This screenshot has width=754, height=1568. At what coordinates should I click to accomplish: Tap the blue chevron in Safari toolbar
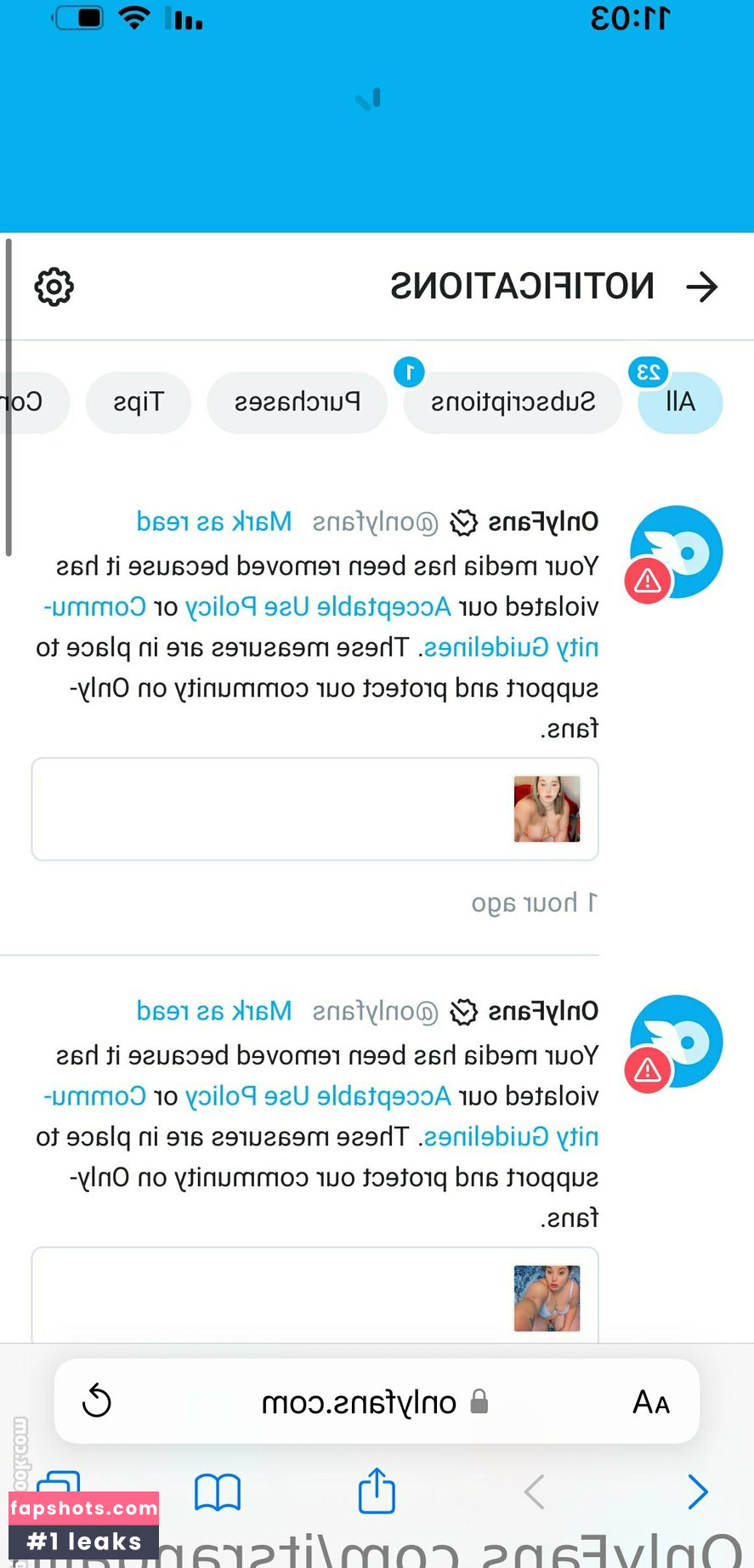[697, 1491]
